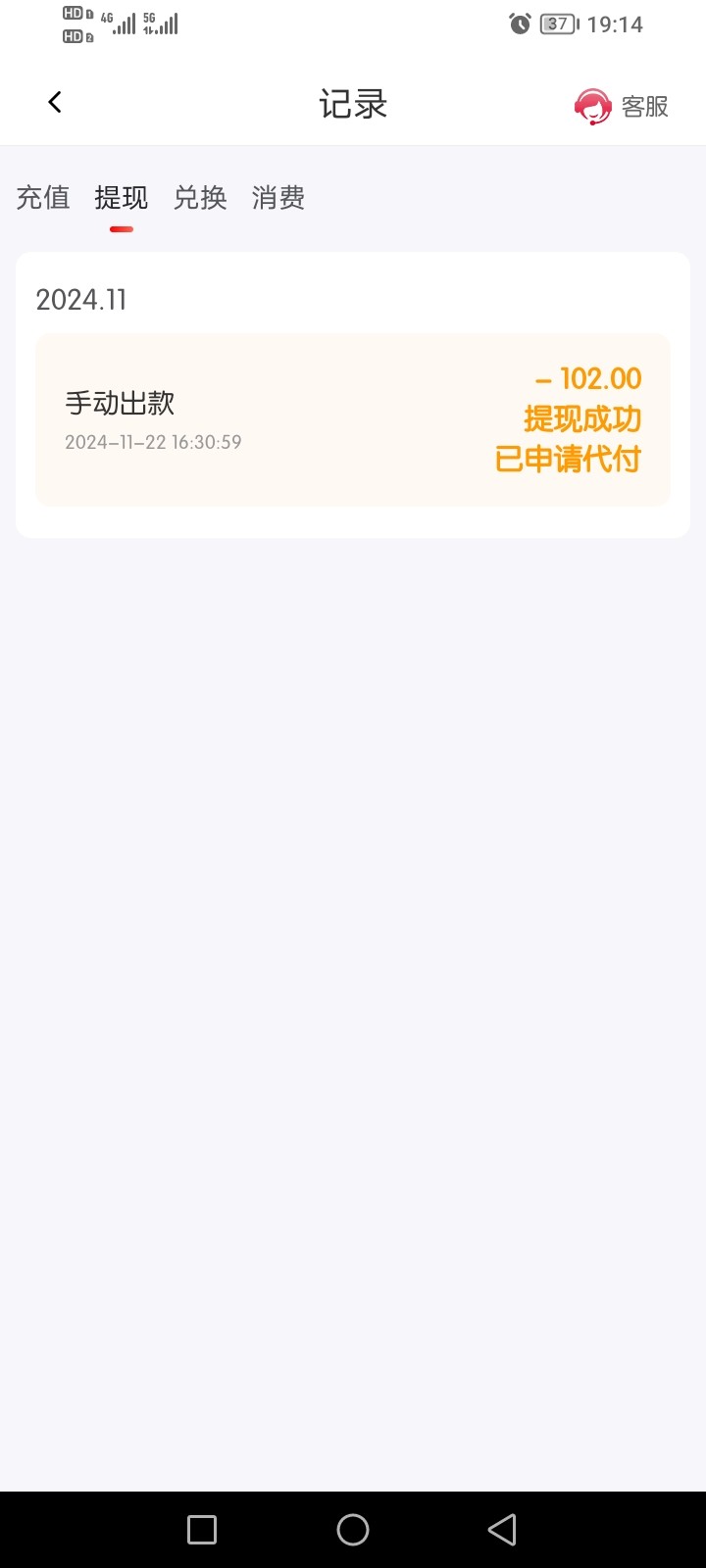This screenshot has width=706, height=1568.
Task: Open the recent apps view
Action: (202, 1530)
